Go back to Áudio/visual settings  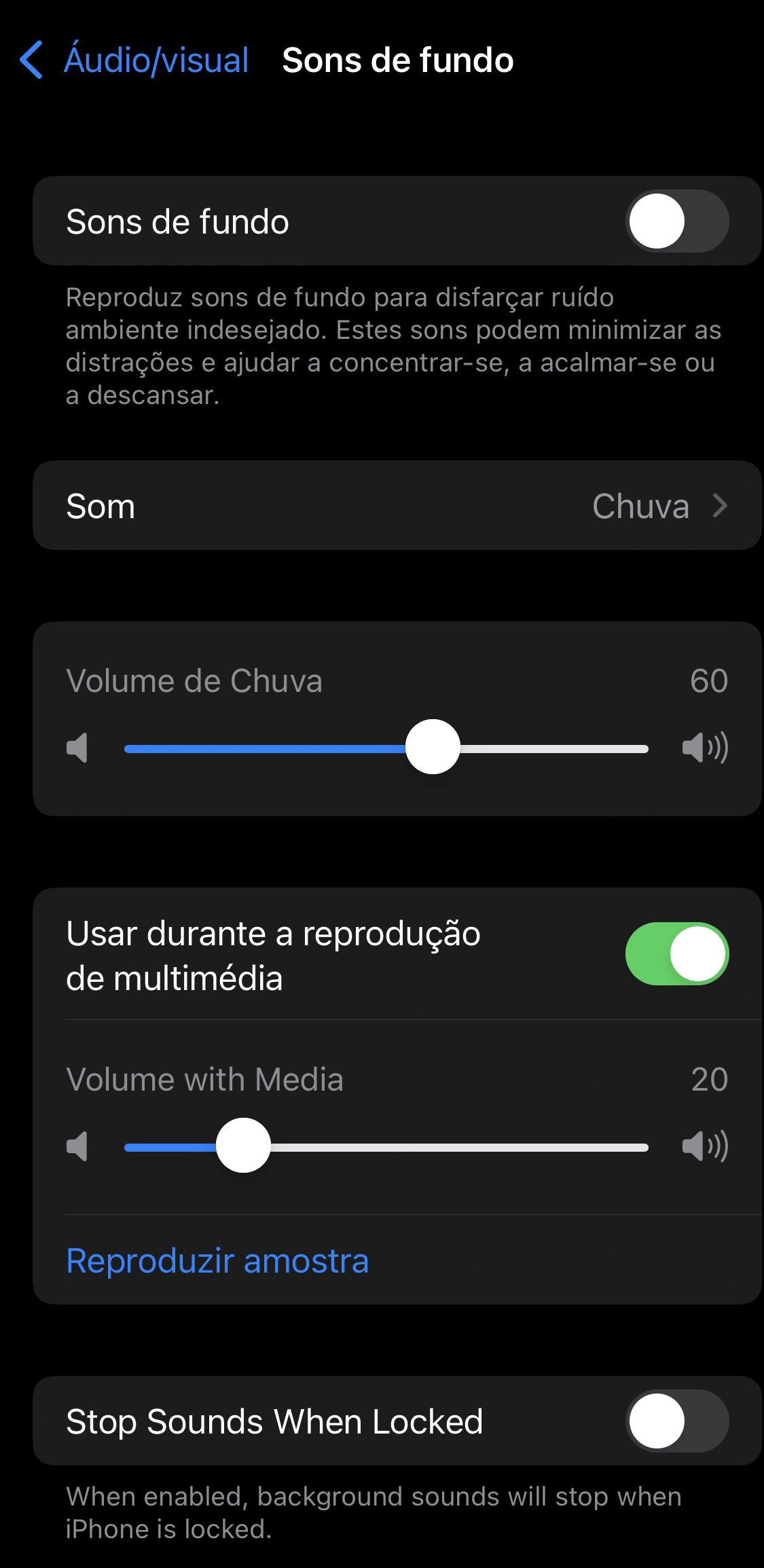[134, 60]
